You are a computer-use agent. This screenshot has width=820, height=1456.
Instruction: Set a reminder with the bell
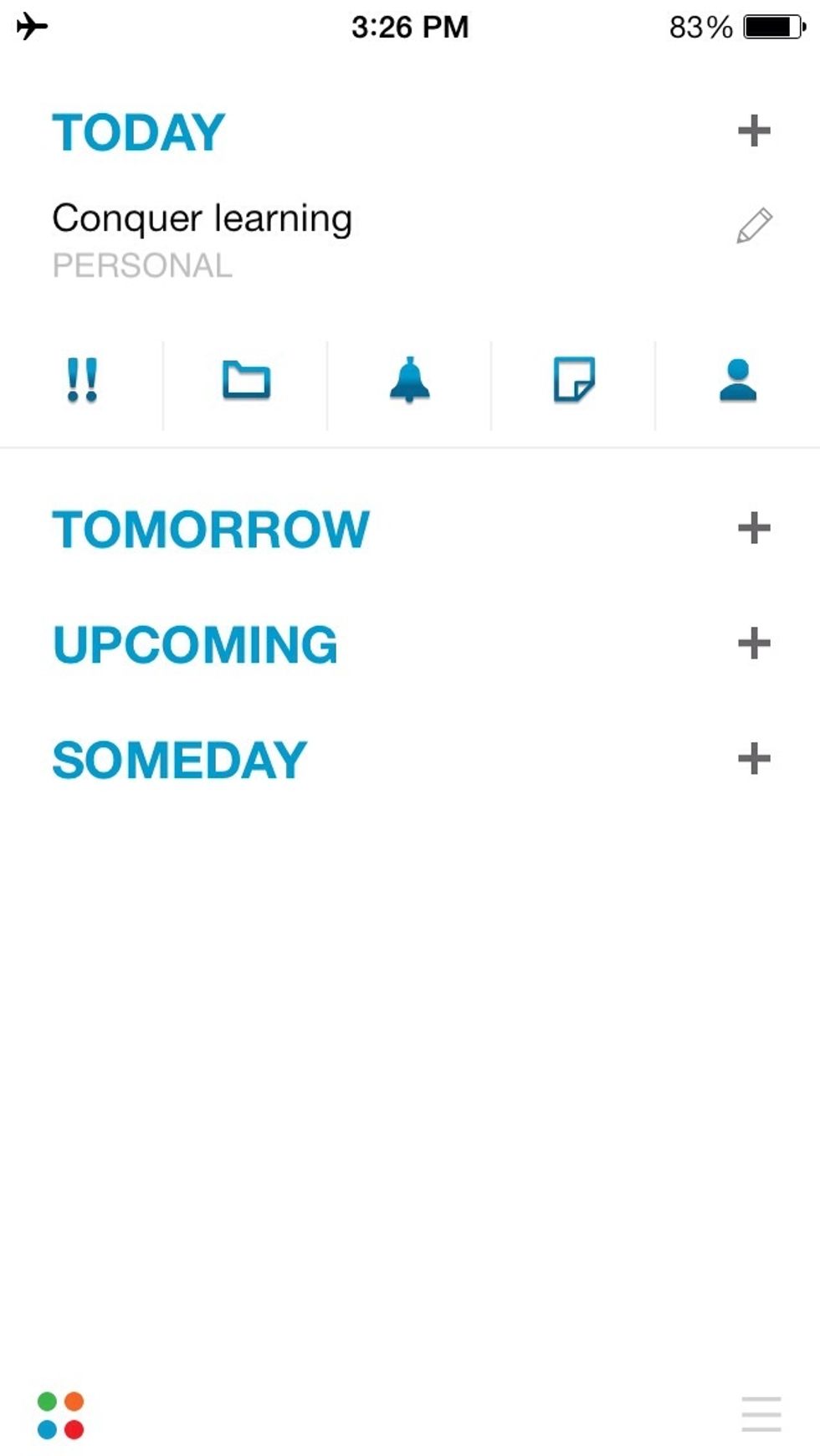coord(410,380)
